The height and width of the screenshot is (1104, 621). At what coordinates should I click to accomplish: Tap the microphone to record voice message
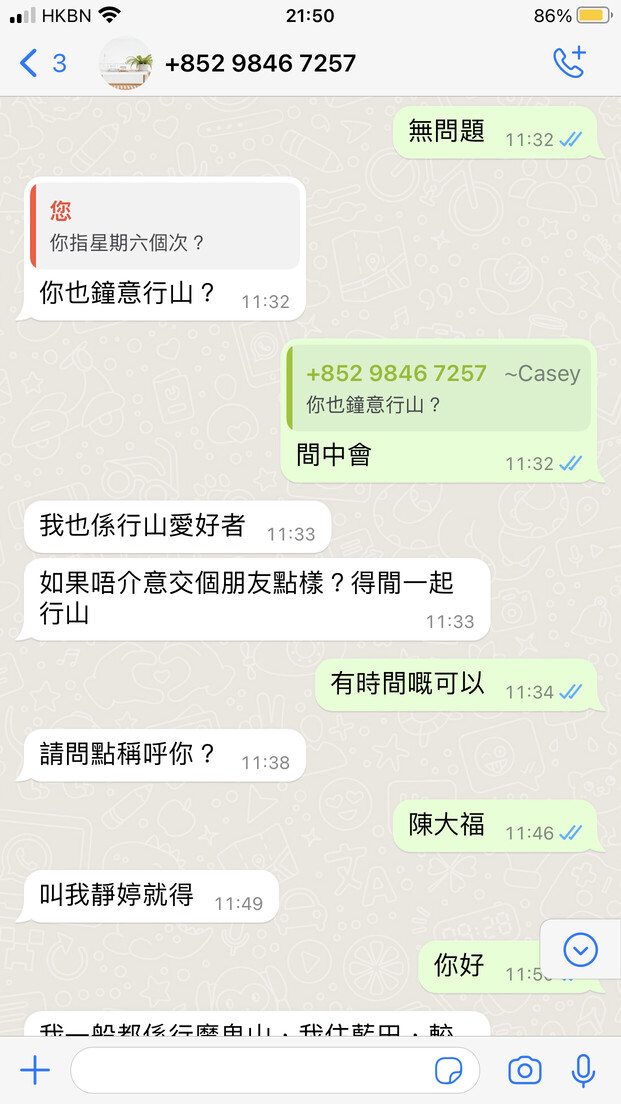click(583, 1071)
